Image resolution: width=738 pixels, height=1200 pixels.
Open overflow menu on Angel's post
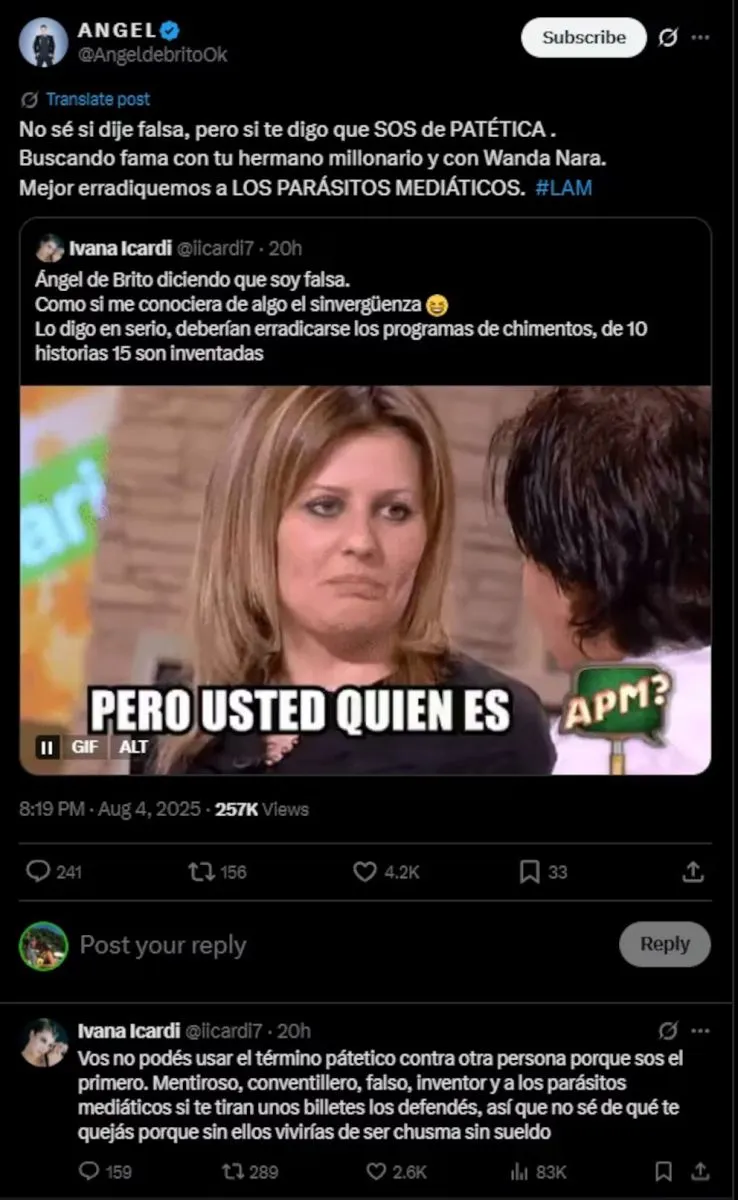point(701,38)
